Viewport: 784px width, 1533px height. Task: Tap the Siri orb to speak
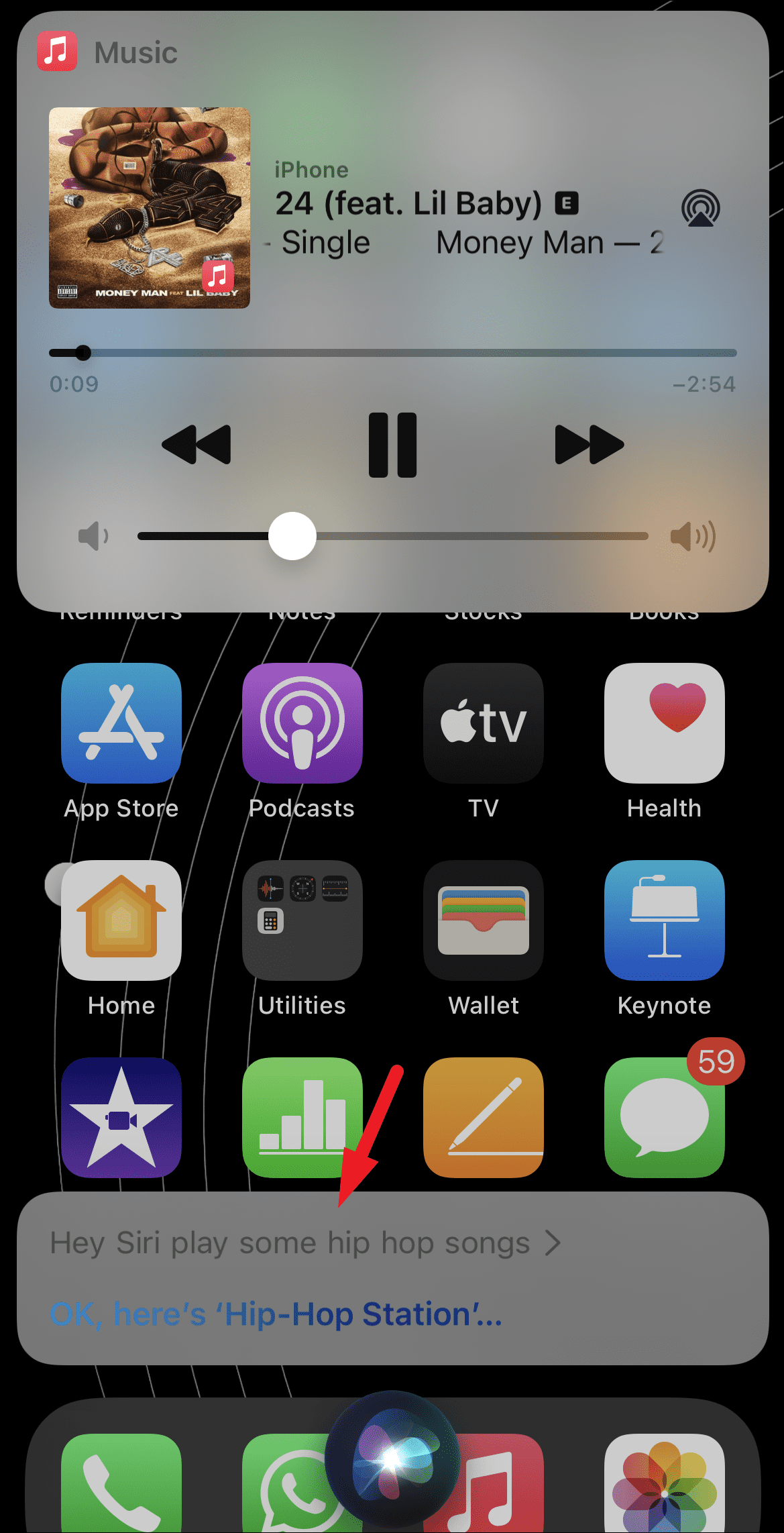click(392, 1456)
